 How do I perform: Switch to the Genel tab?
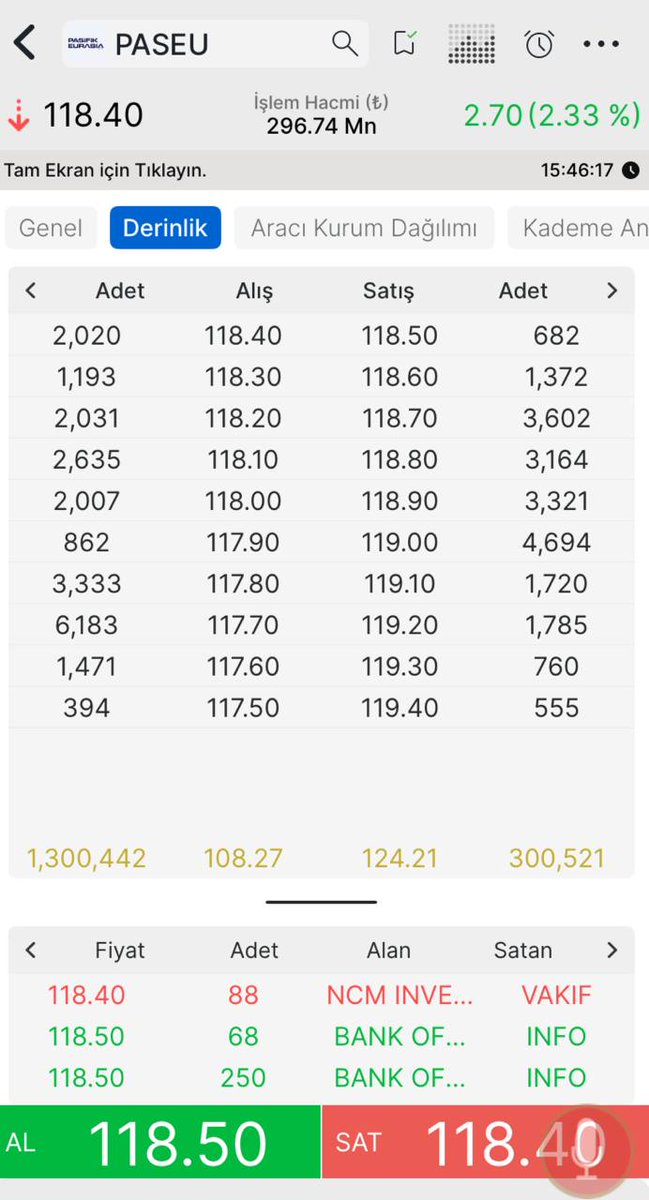tap(51, 228)
